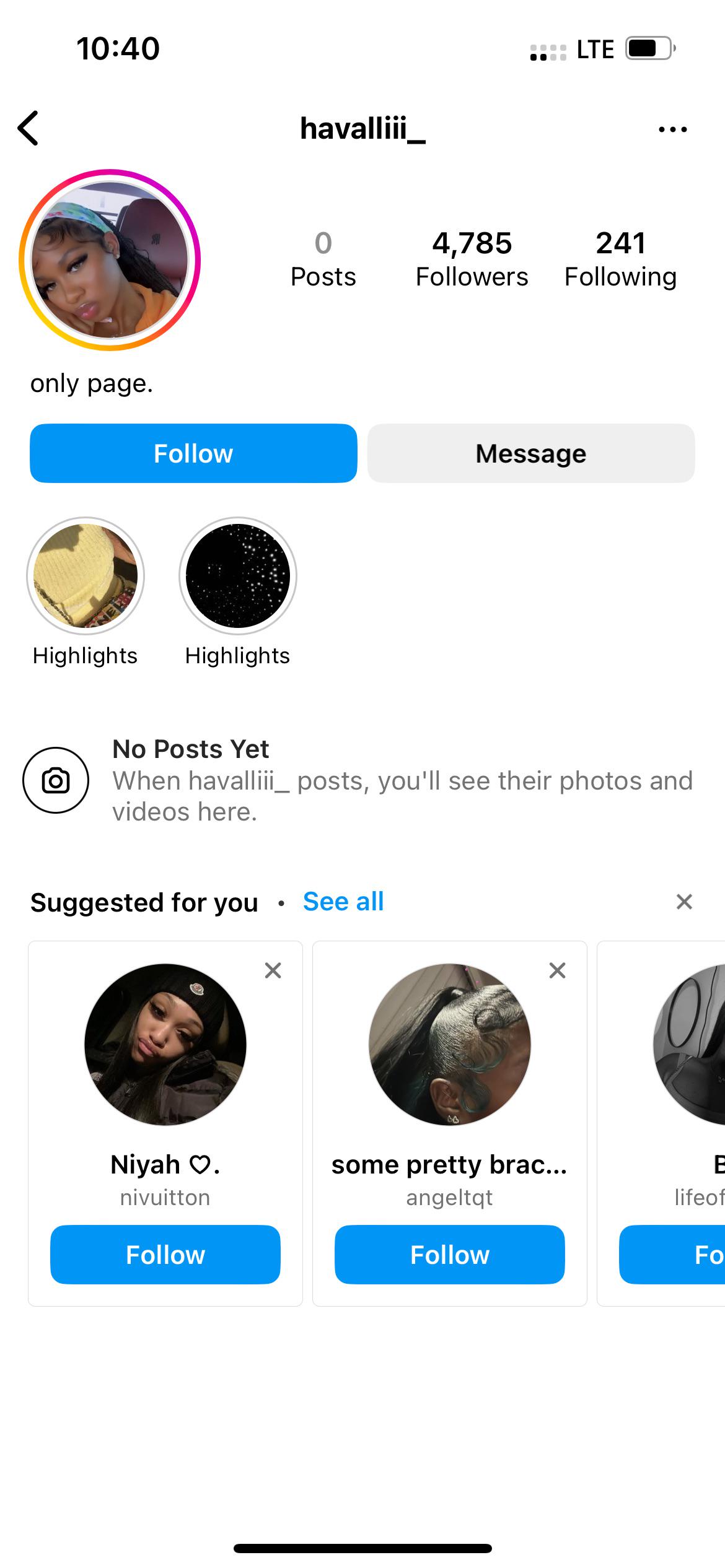The width and height of the screenshot is (725, 1568).
Task: Dismiss the Niyah suggestion card
Action: (x=273, y=970)
